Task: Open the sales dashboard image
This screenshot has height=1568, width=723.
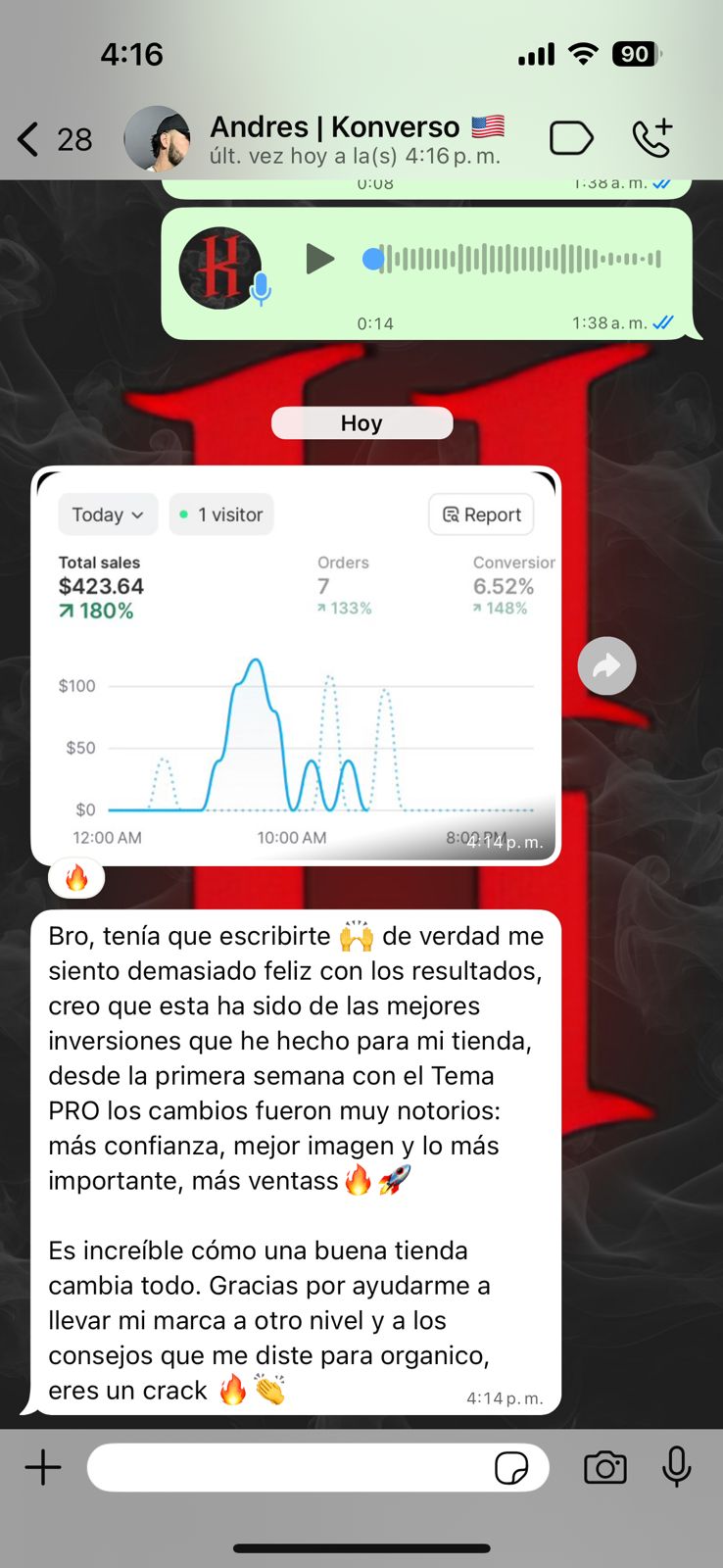Action: click(295, 666)
